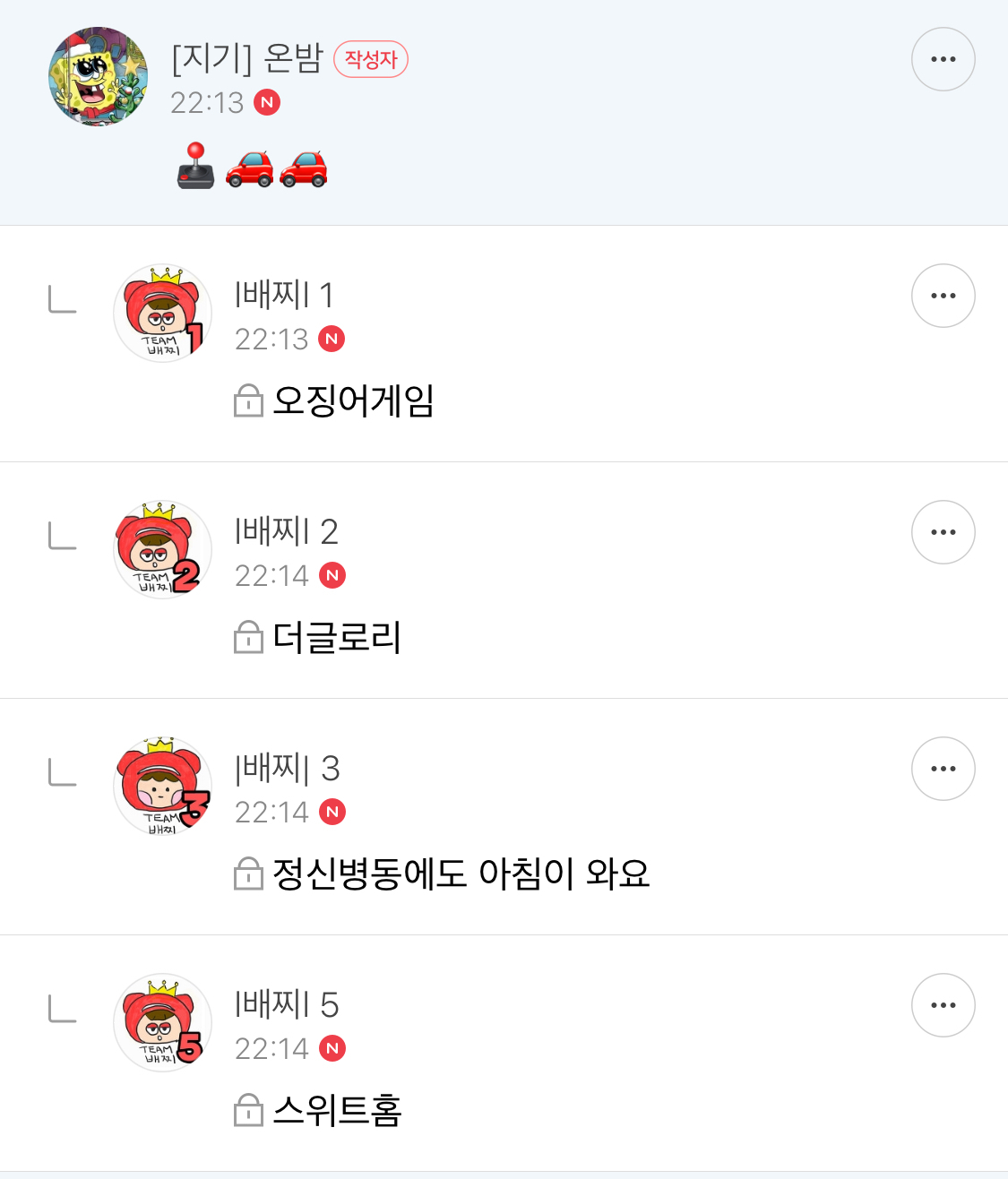
Task: Open options menu for the 온밤 post
Action: tap(943, 58)
